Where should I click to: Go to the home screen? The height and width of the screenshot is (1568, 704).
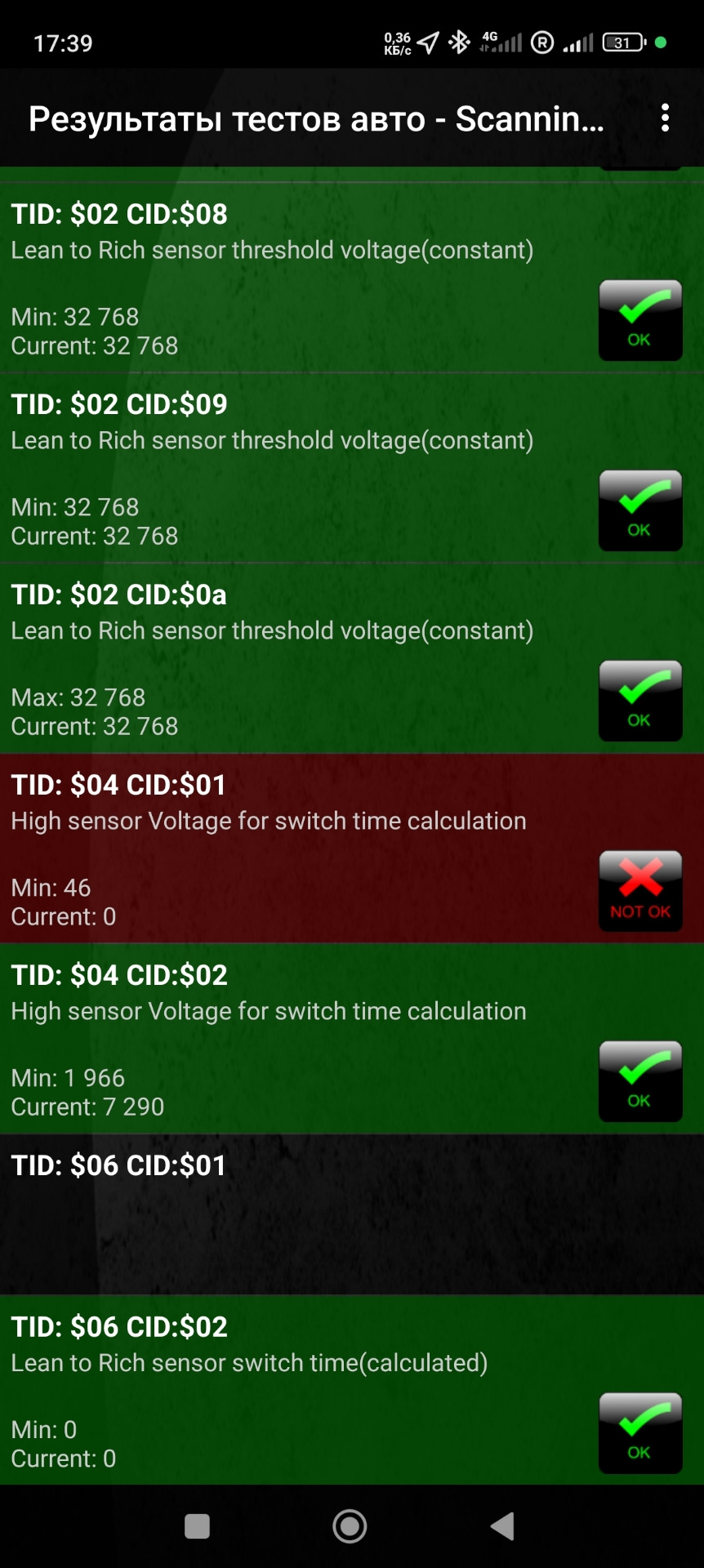350,1526
